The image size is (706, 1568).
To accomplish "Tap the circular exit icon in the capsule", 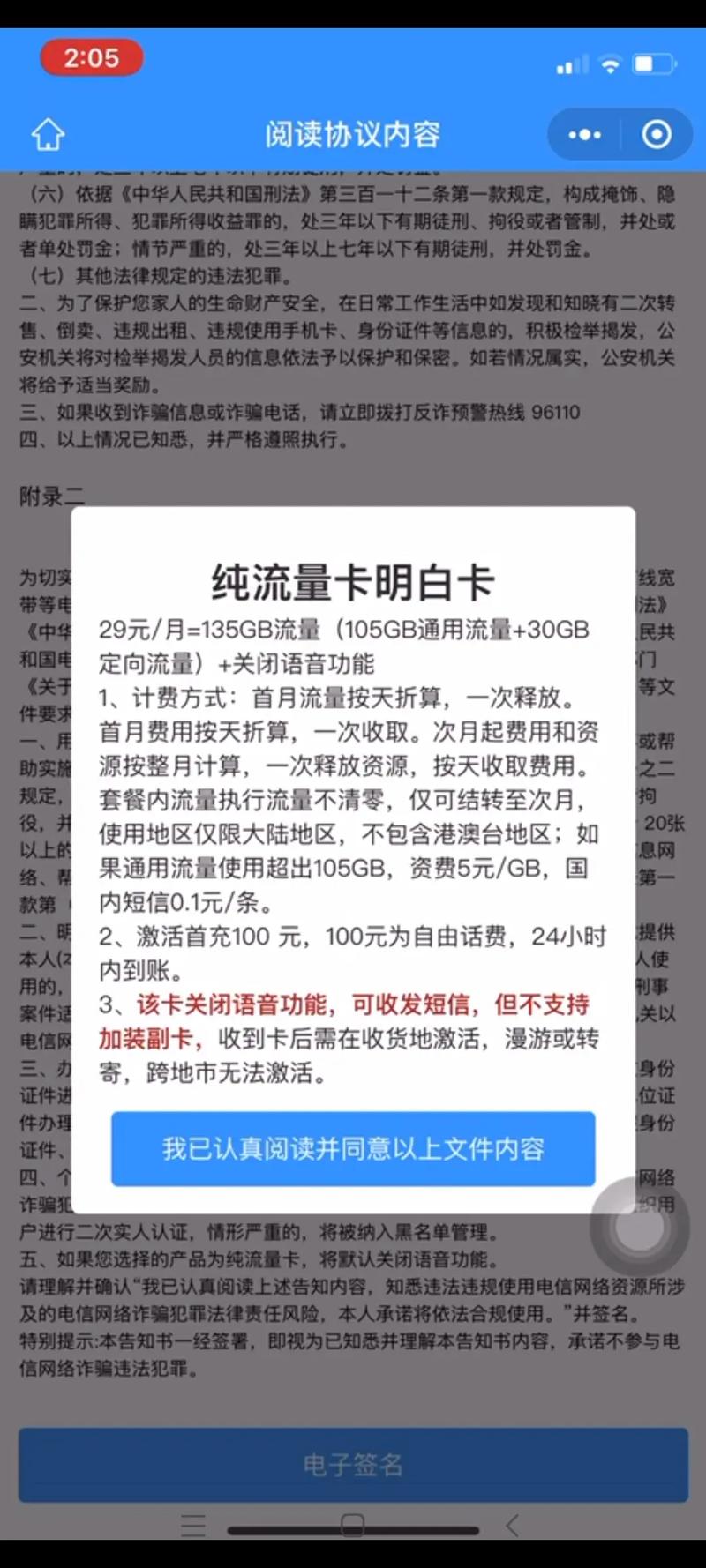I will (656, 133).
